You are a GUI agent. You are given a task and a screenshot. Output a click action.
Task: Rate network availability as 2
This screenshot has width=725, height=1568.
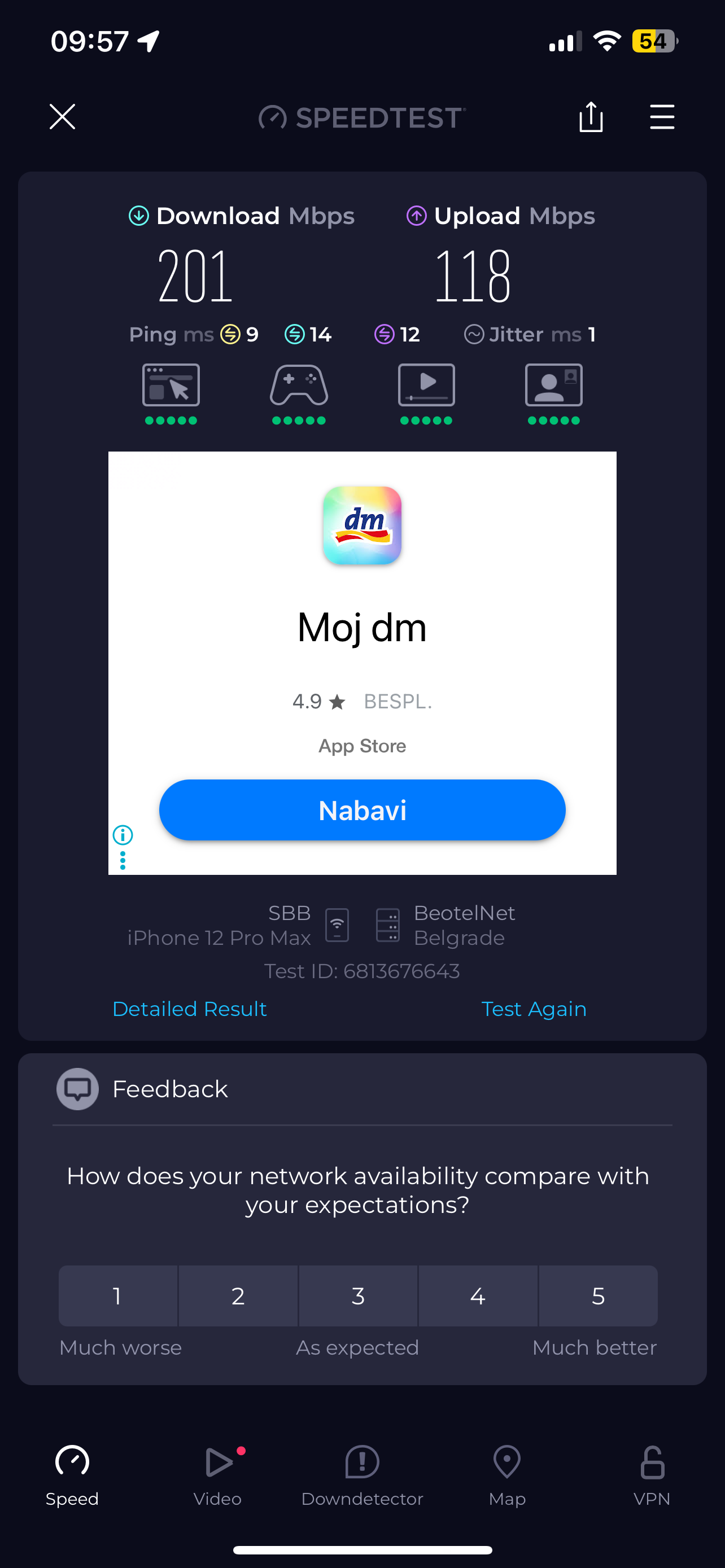(x=238, y=1296)
